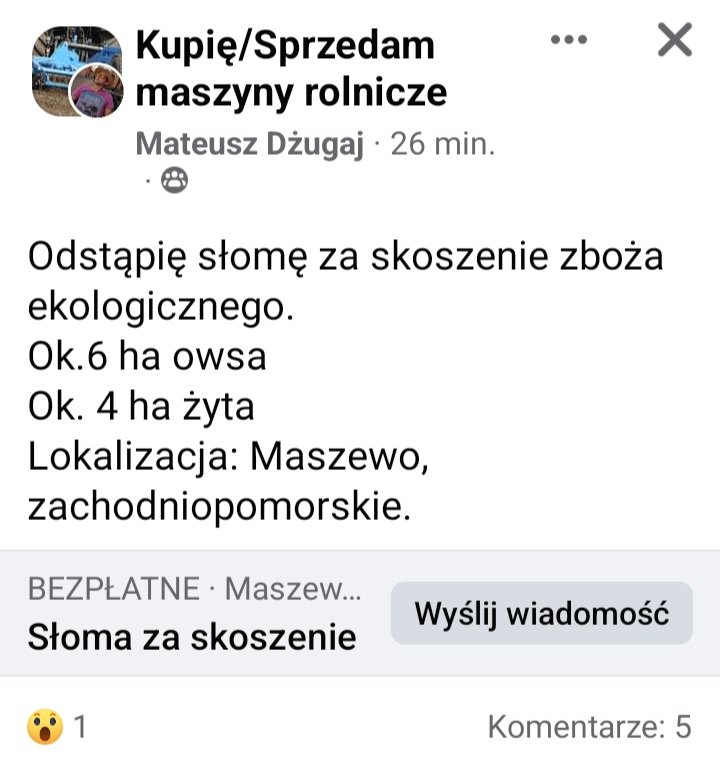Tap the Wyślij wiadomość button

coord(541,613)
